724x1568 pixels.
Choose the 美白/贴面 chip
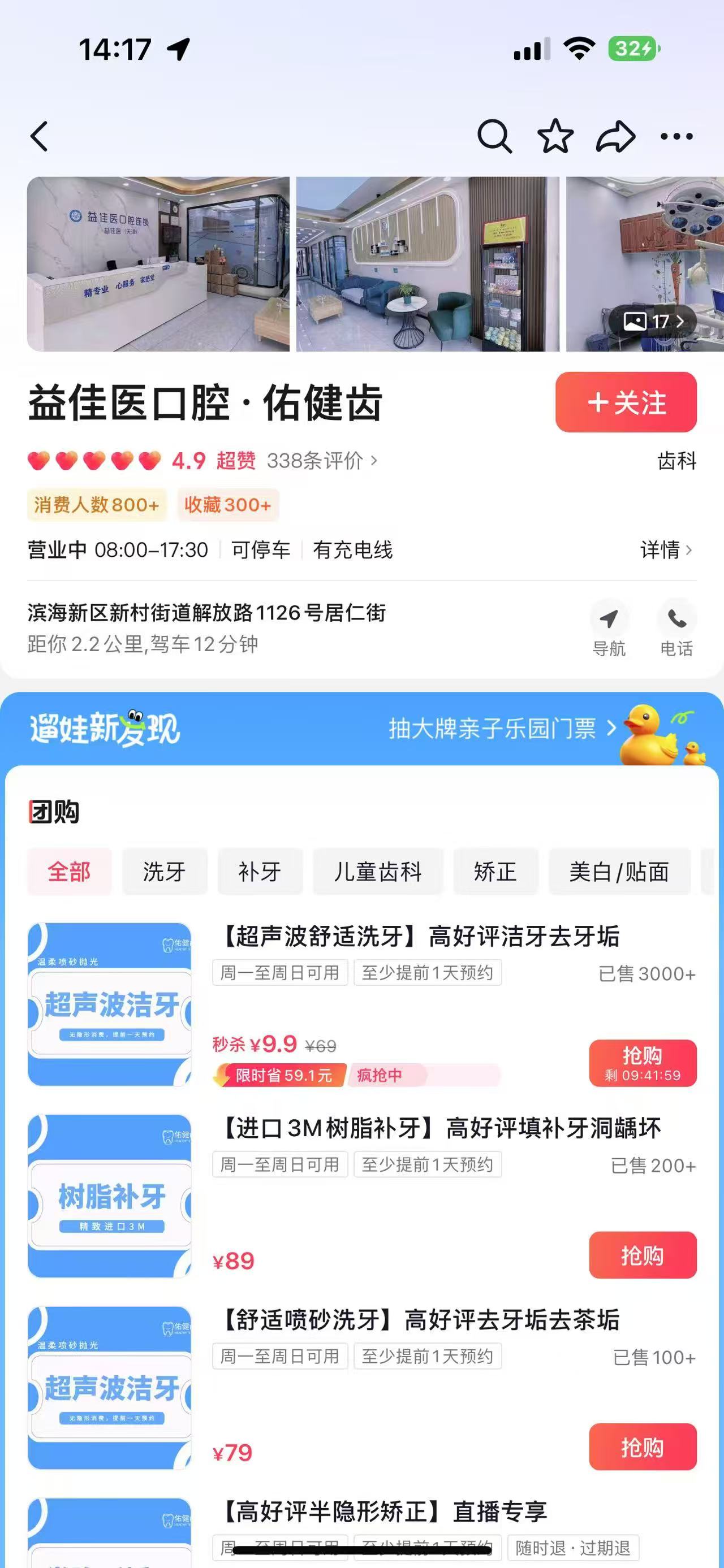[619, 872]
